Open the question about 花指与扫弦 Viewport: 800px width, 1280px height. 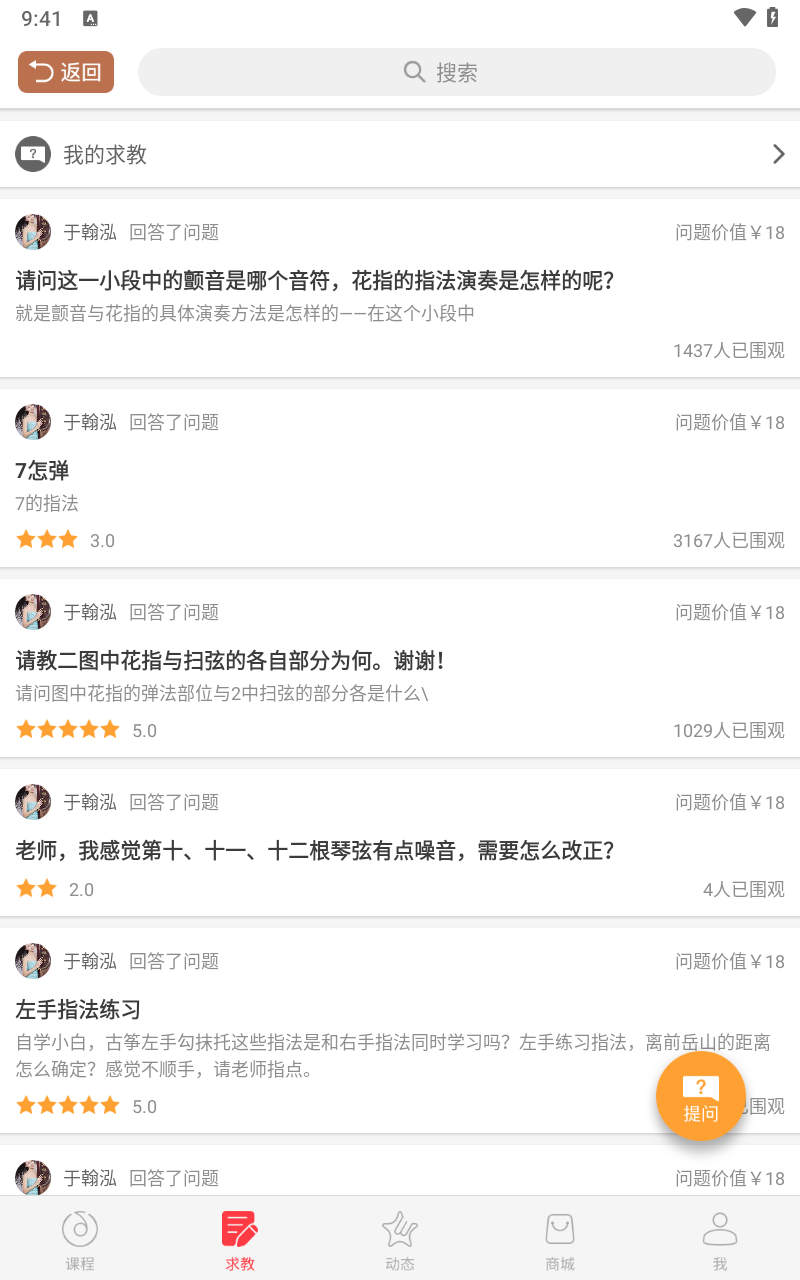(x=230, y=661)
